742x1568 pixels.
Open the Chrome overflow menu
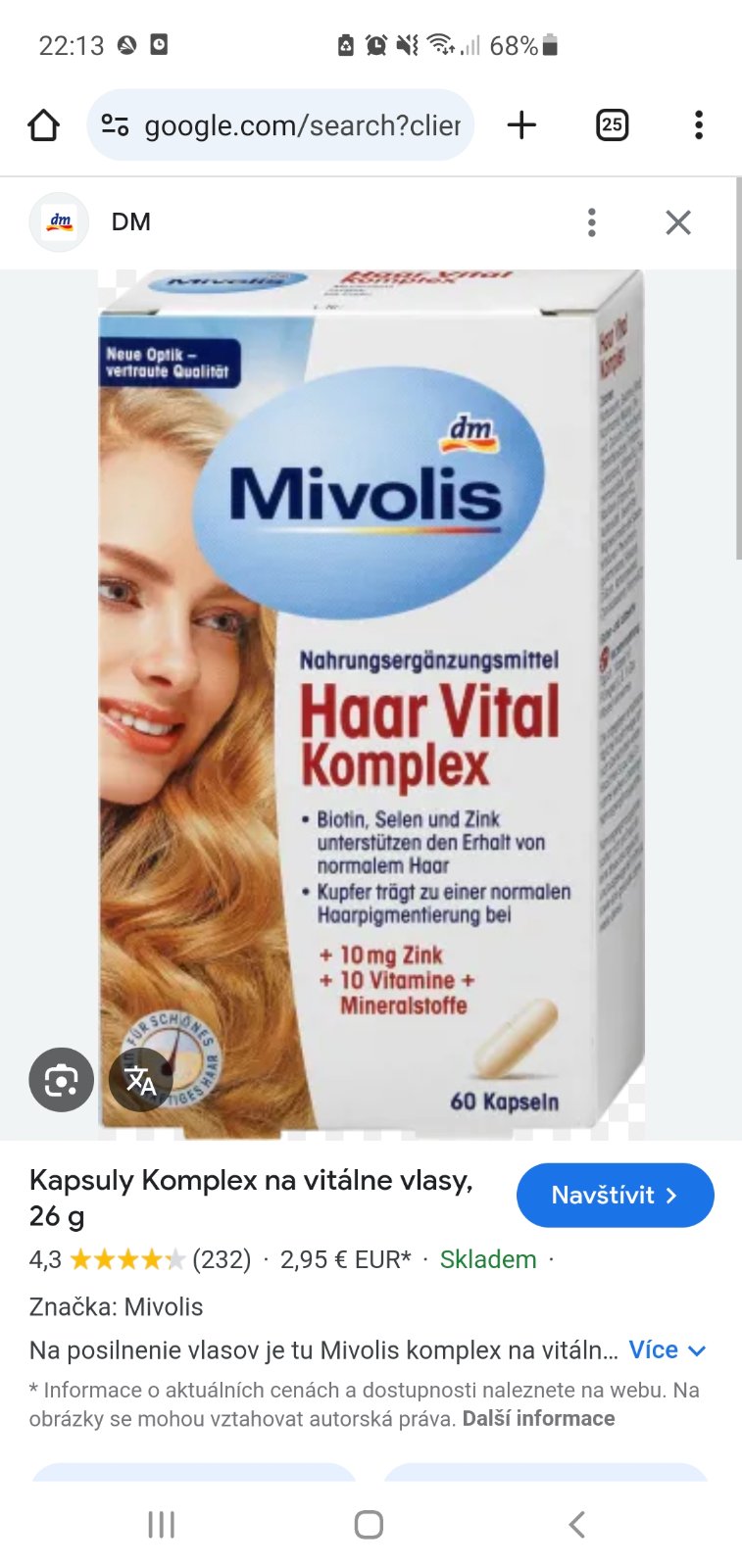click(x=698, y=125)
